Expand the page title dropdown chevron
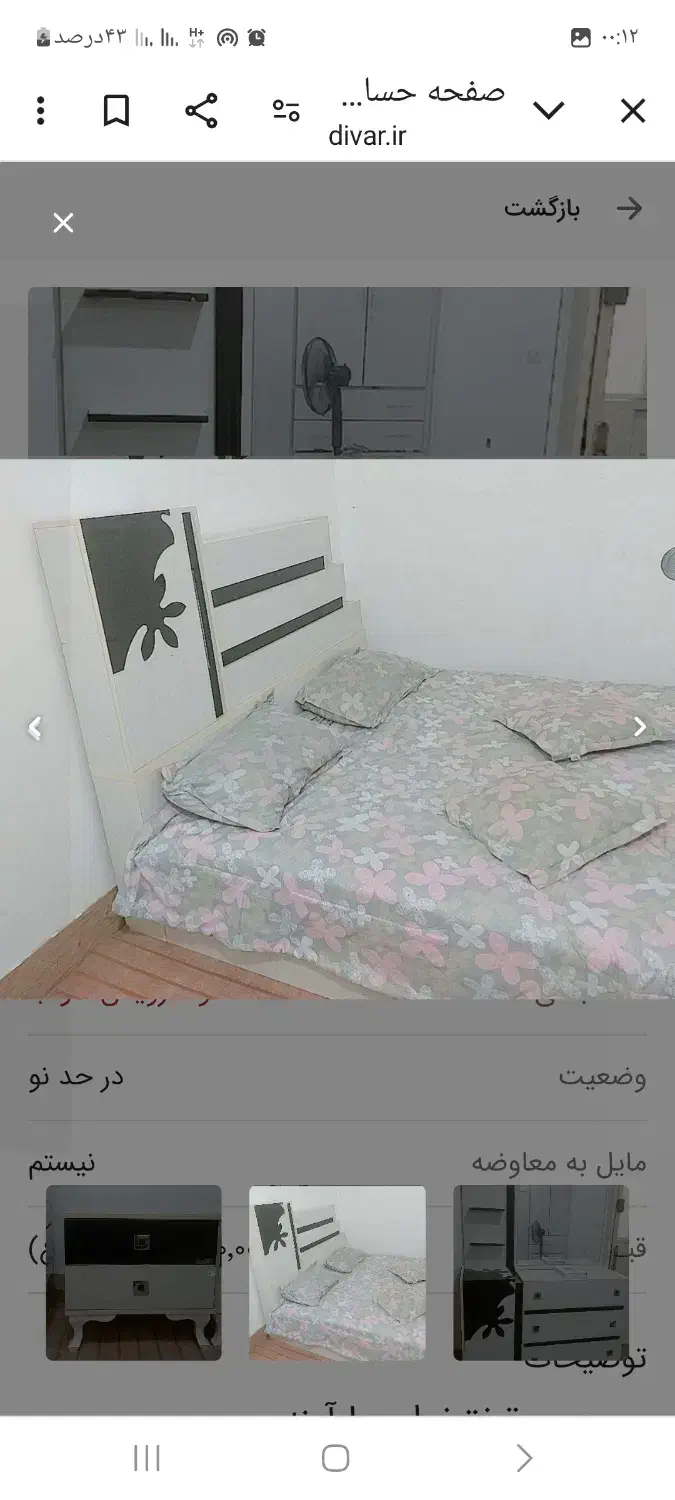This screenshot has height=1500, width=675. click(549, 111)
